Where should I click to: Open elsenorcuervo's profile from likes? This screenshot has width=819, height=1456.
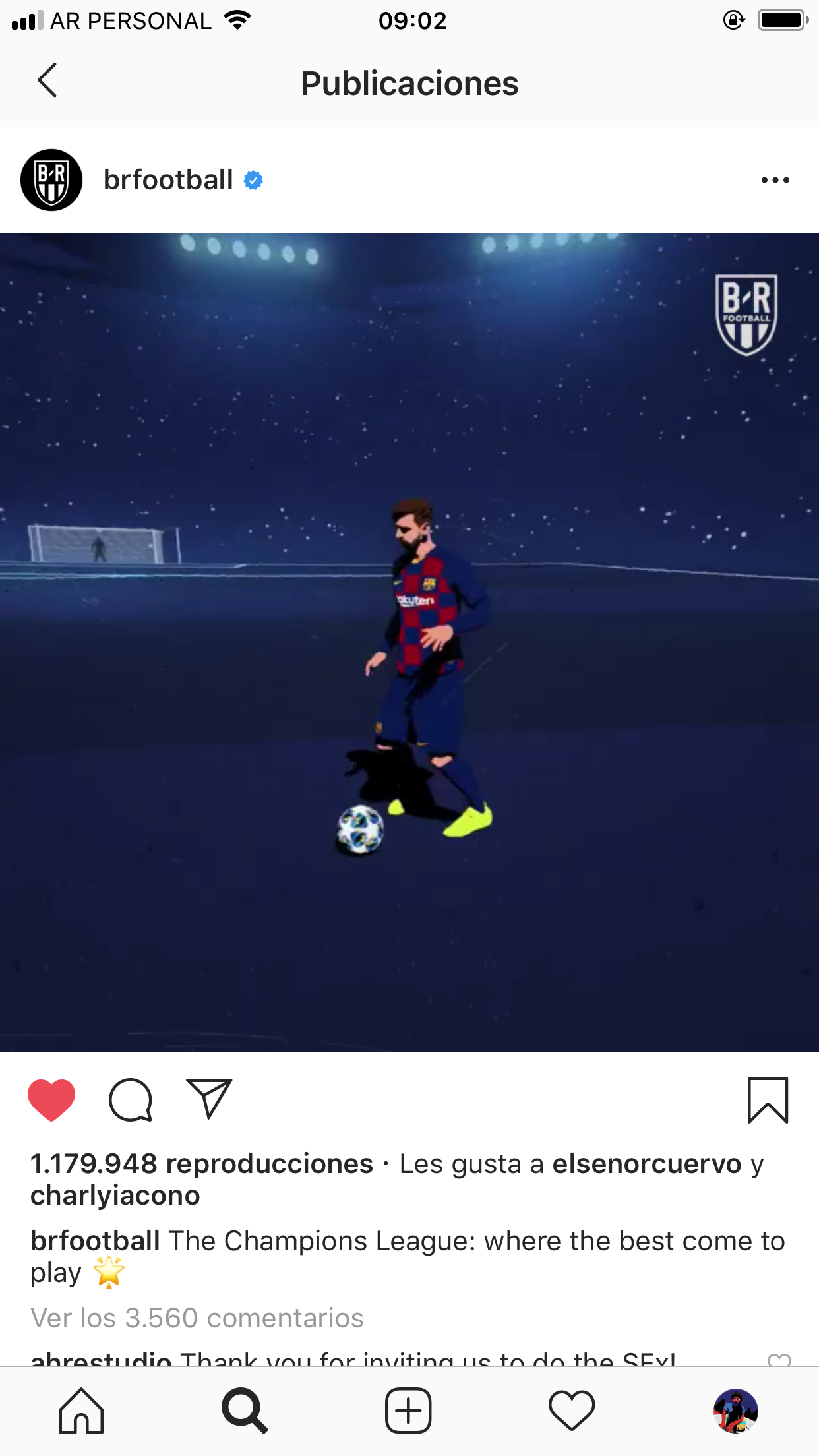pos(646,1164)
